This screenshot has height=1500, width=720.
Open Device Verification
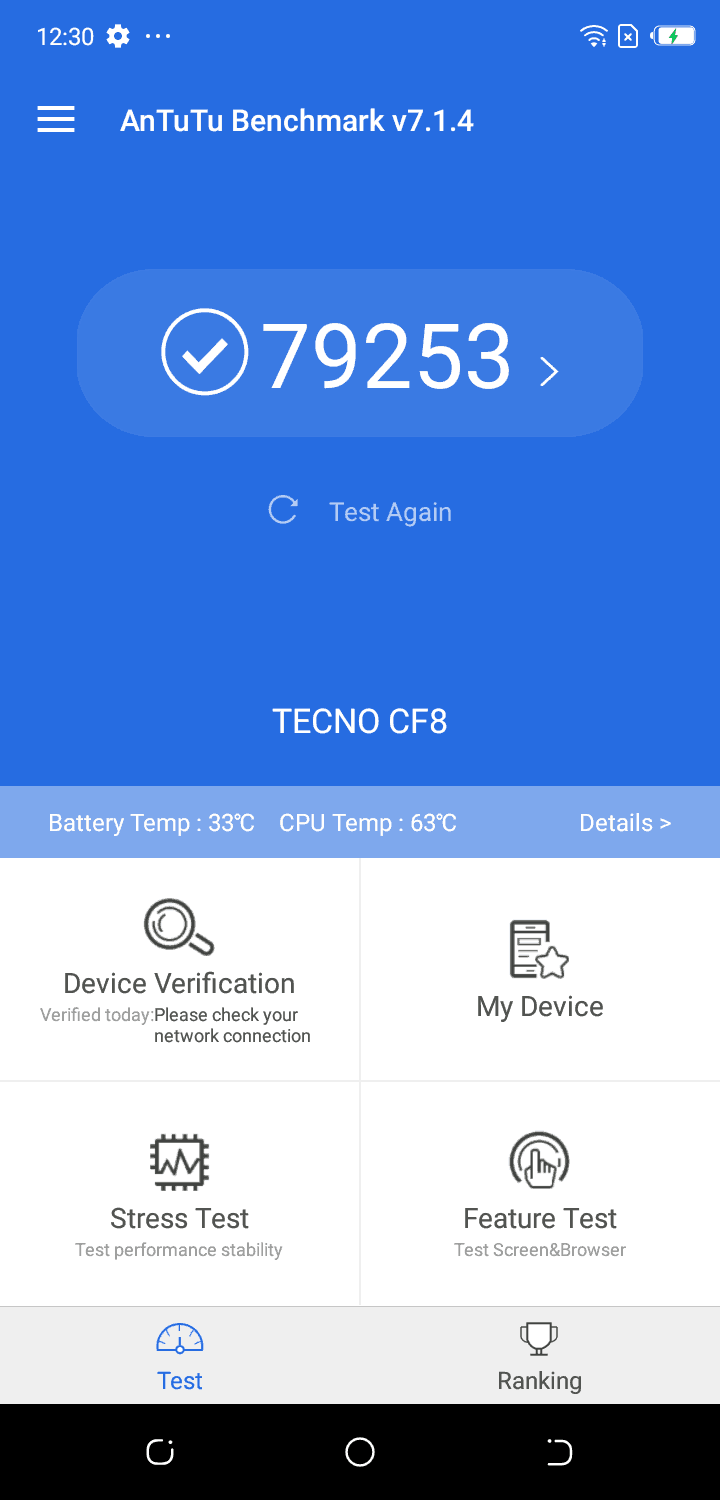[180, 968]
